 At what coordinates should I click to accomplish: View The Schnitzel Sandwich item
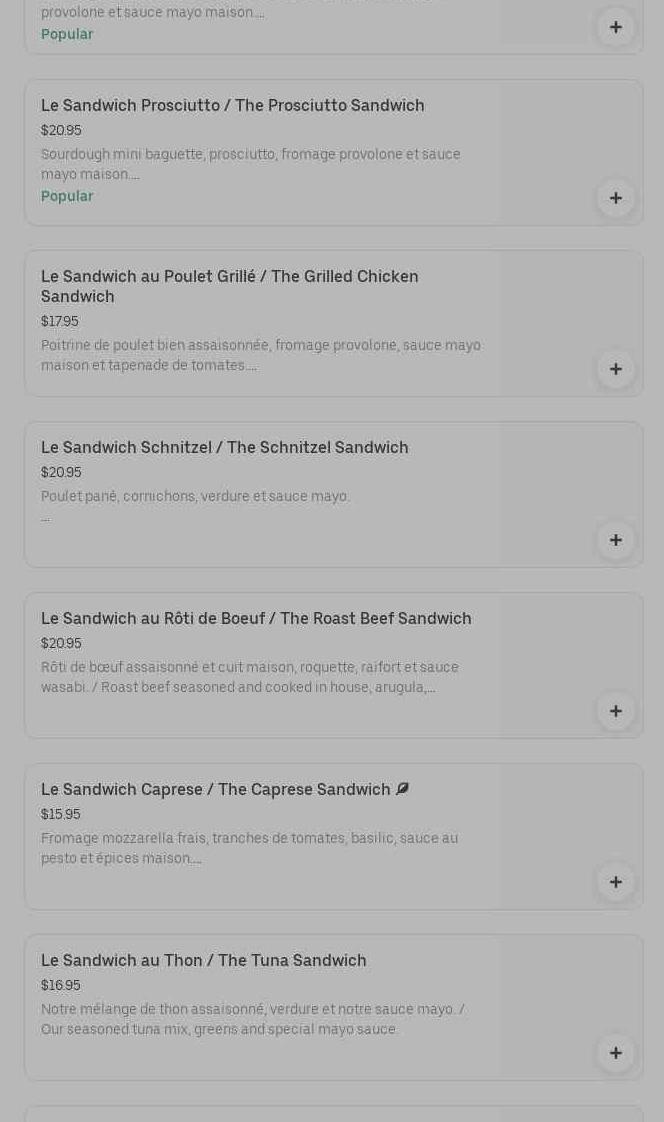pyautogui.click(x=224, y=448)
